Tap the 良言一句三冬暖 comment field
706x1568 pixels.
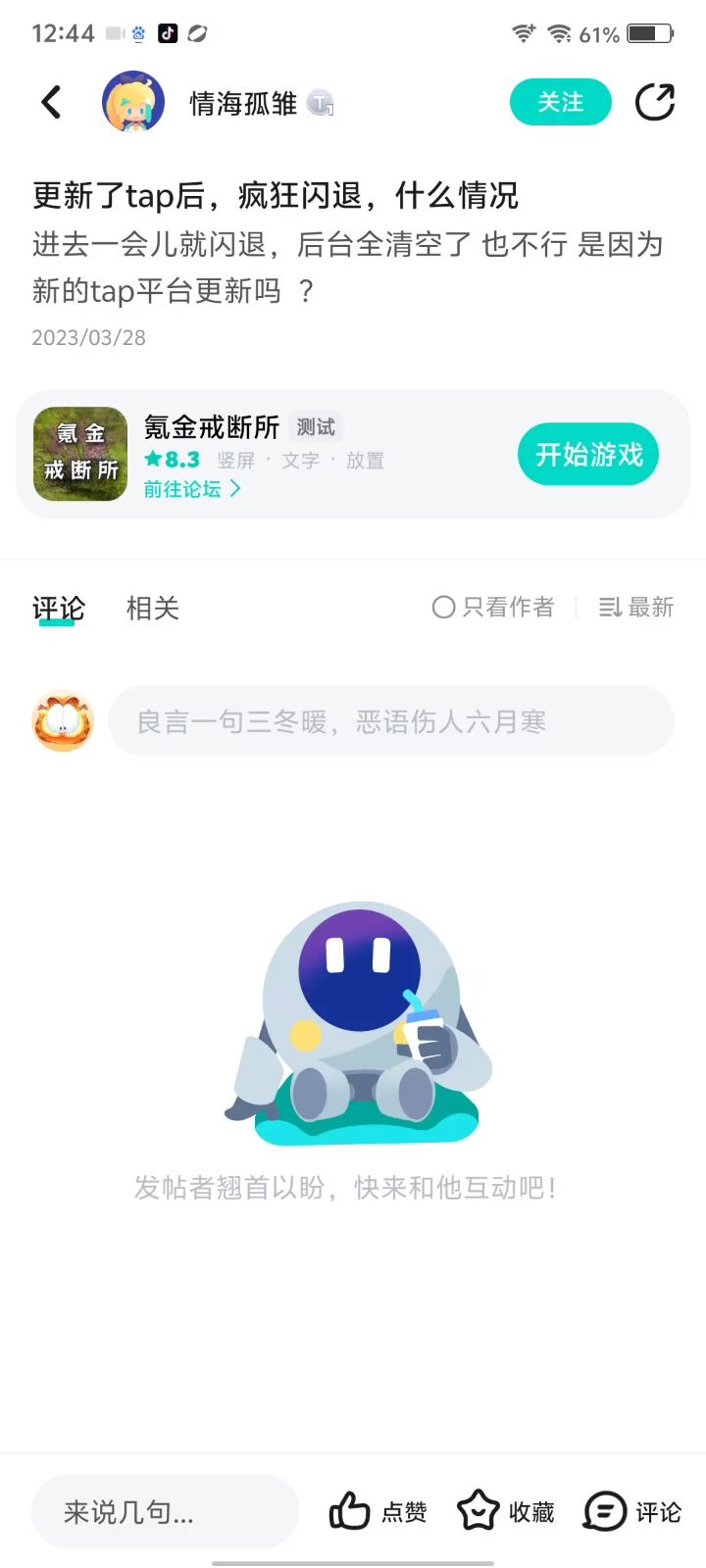(390, 721)
